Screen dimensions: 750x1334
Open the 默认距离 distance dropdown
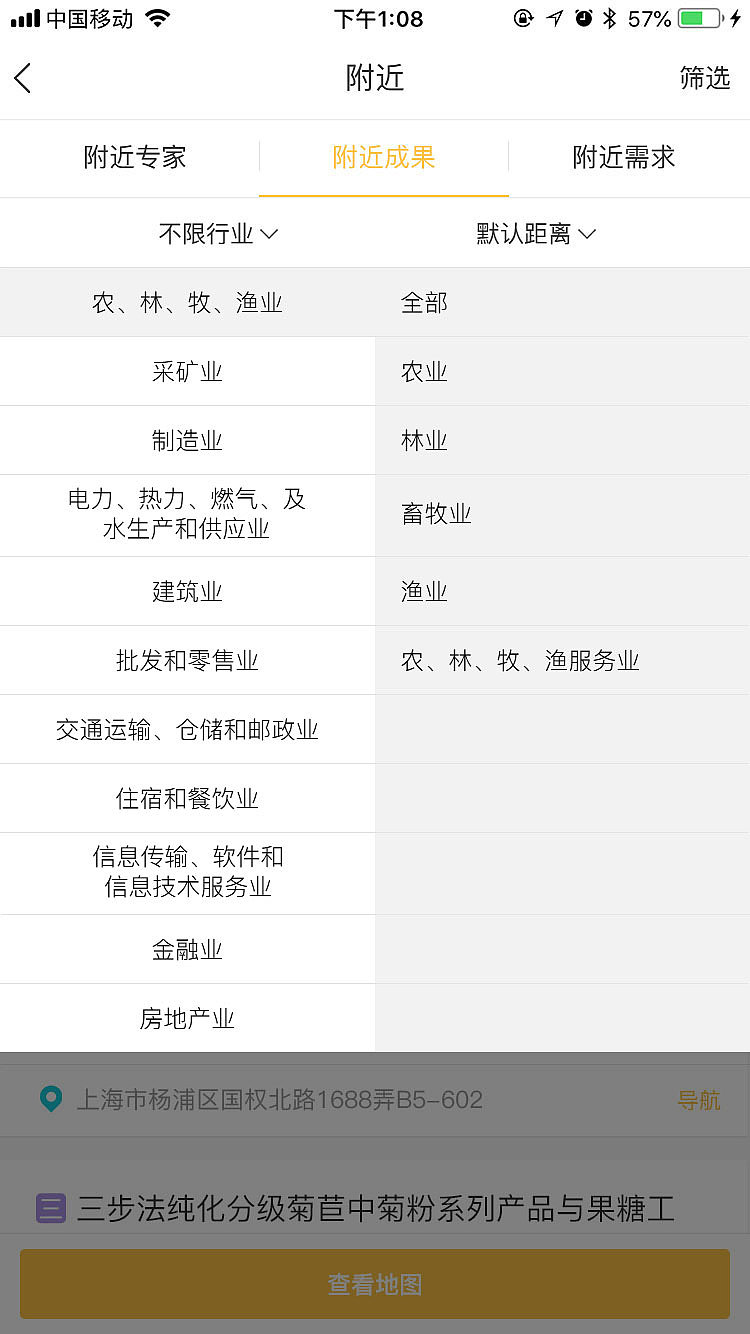click(535, 233)
